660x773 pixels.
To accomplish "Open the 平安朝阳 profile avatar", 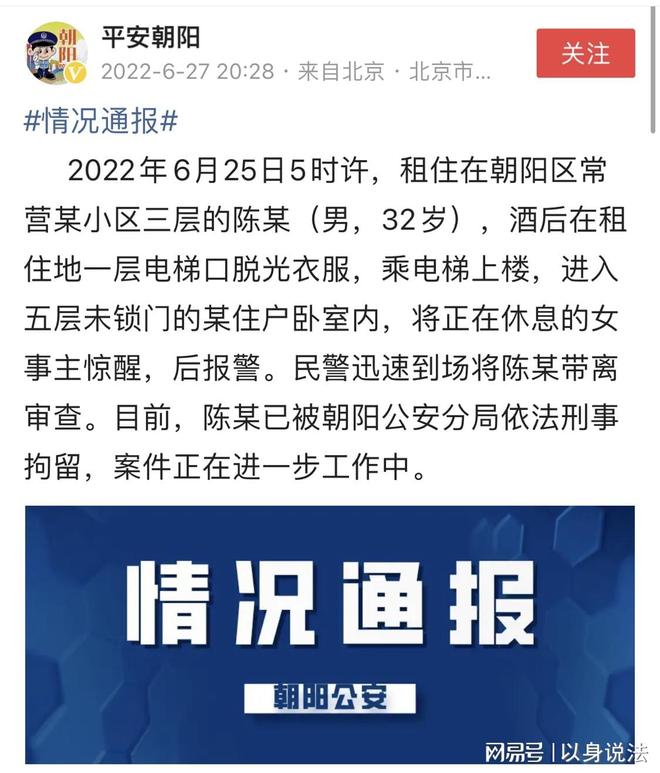I will (56, 53).
